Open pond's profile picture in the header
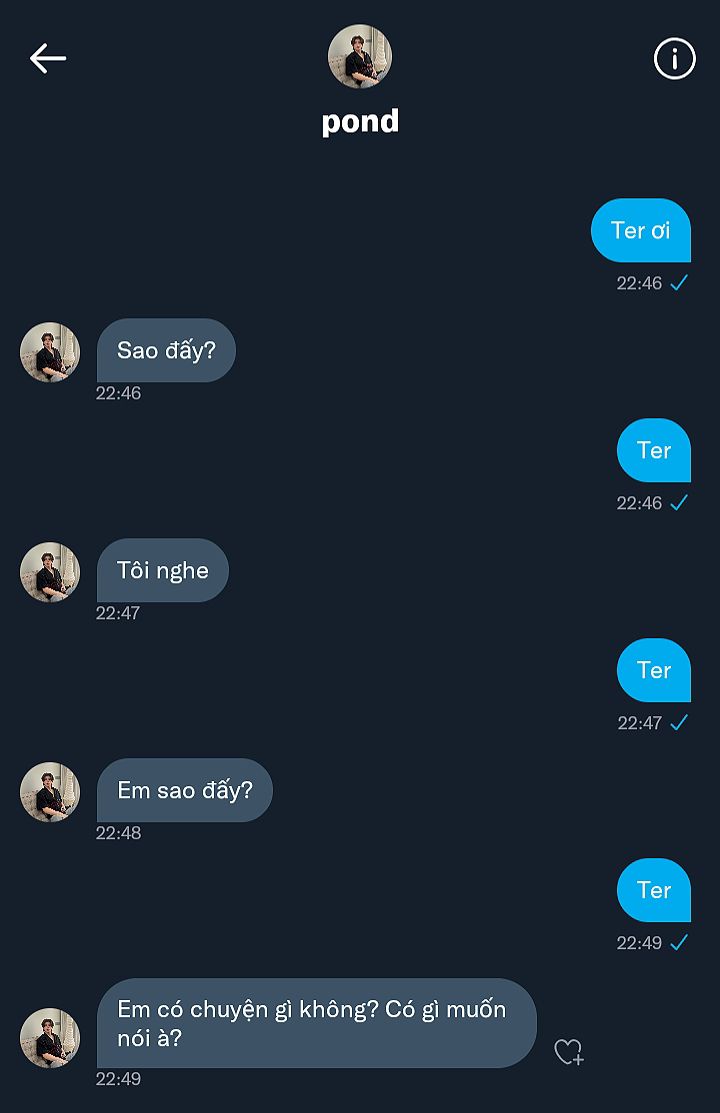Viewport: 720px width, 1113px height. click(360, 57)
